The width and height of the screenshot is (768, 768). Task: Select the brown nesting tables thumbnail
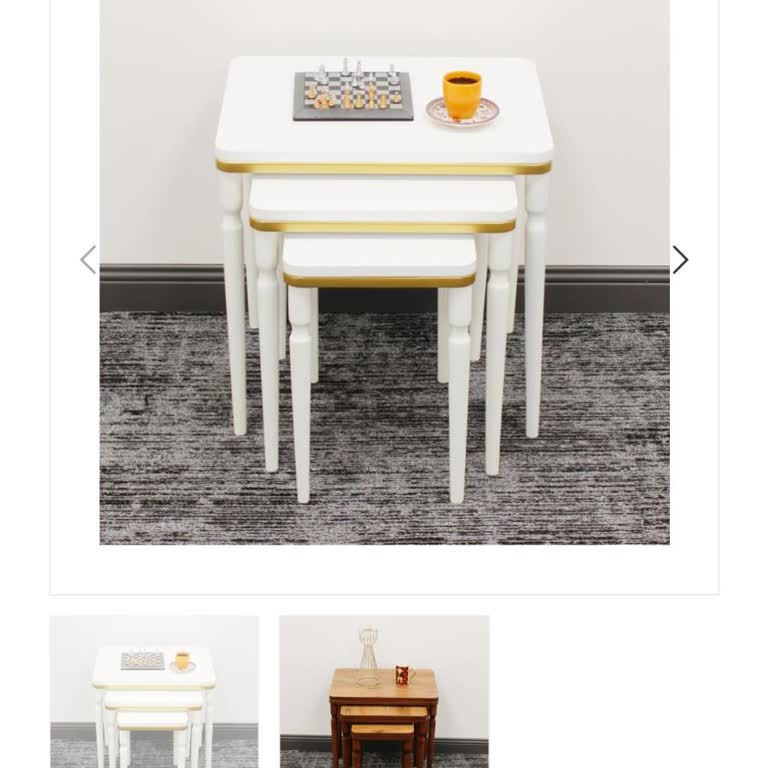pos(384,691)
